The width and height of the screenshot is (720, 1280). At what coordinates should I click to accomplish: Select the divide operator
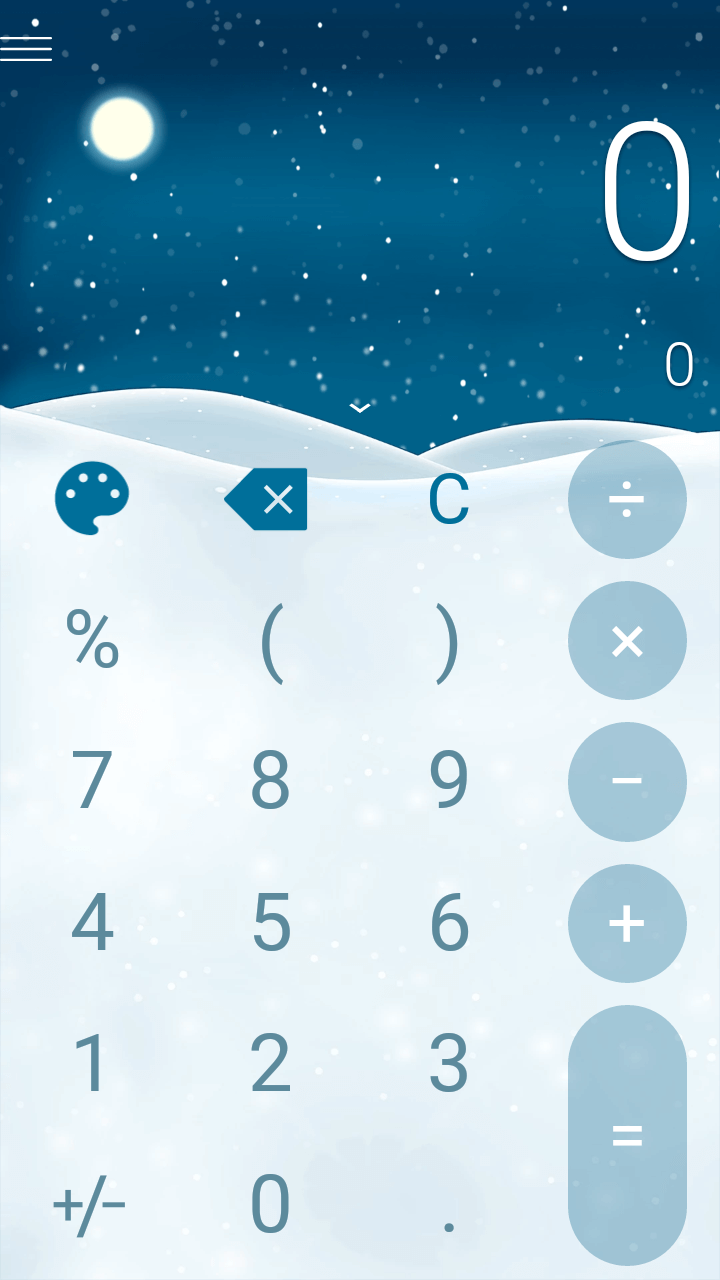pyautogui.click(x=627, y=499)
